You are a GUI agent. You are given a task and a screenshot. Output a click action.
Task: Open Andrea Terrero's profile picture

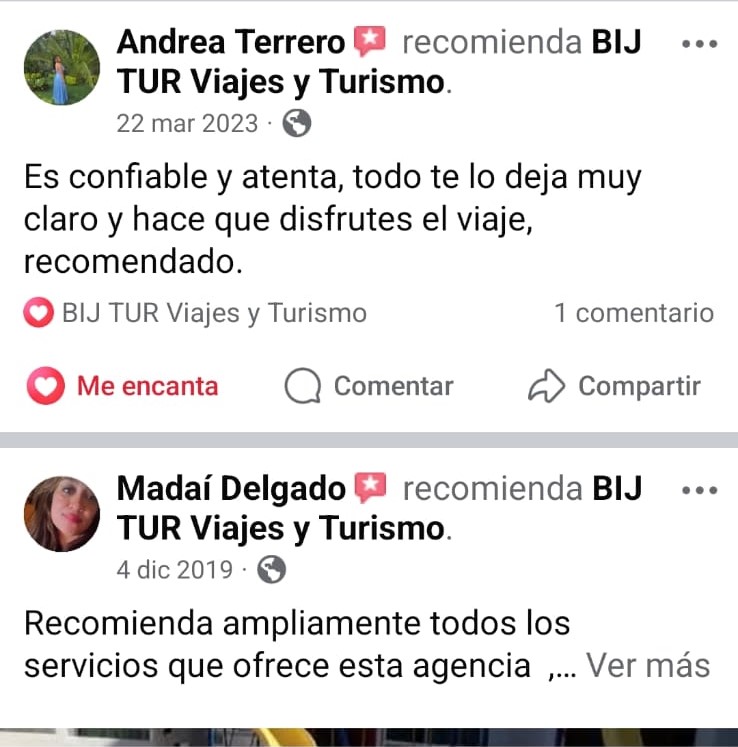tap(62, 67)
